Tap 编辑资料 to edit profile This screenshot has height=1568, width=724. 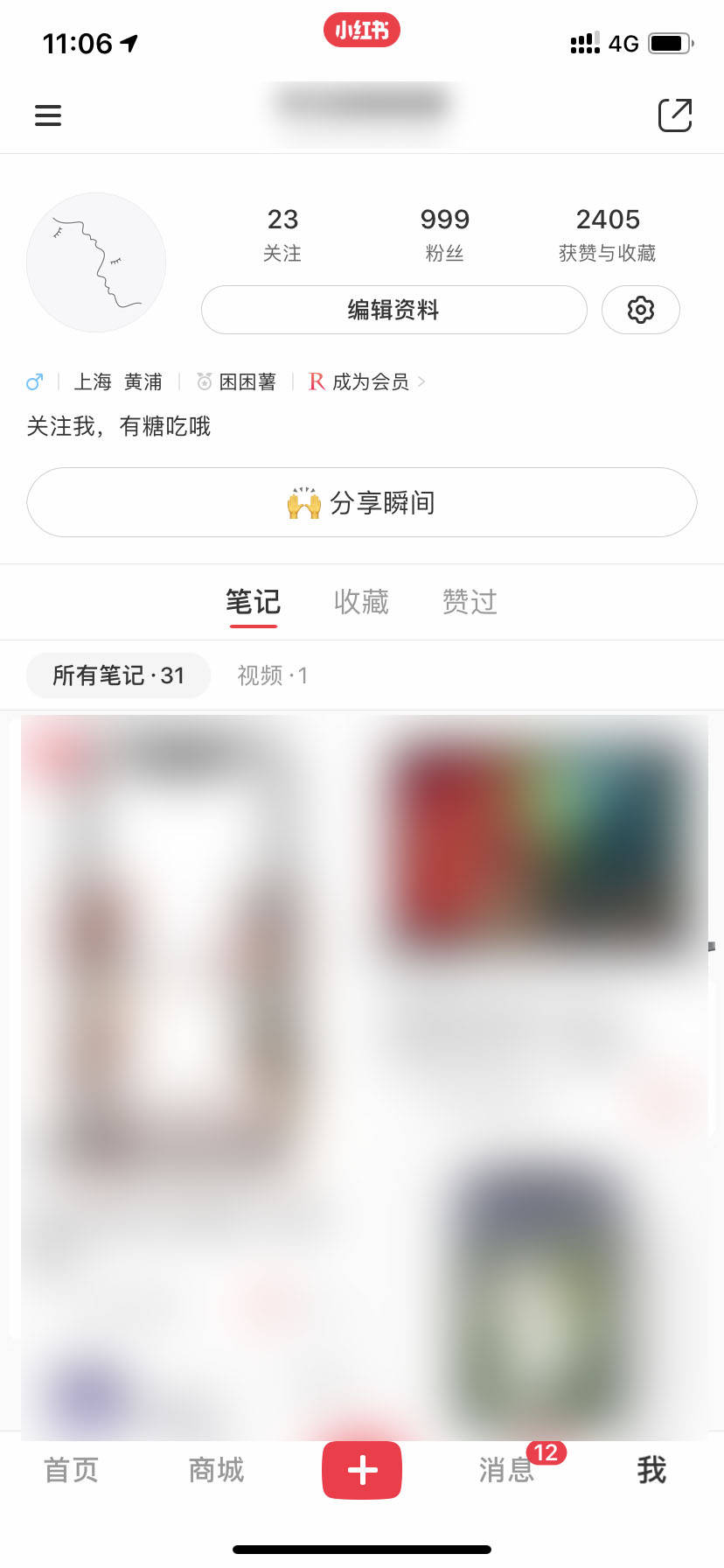point(393,310)
